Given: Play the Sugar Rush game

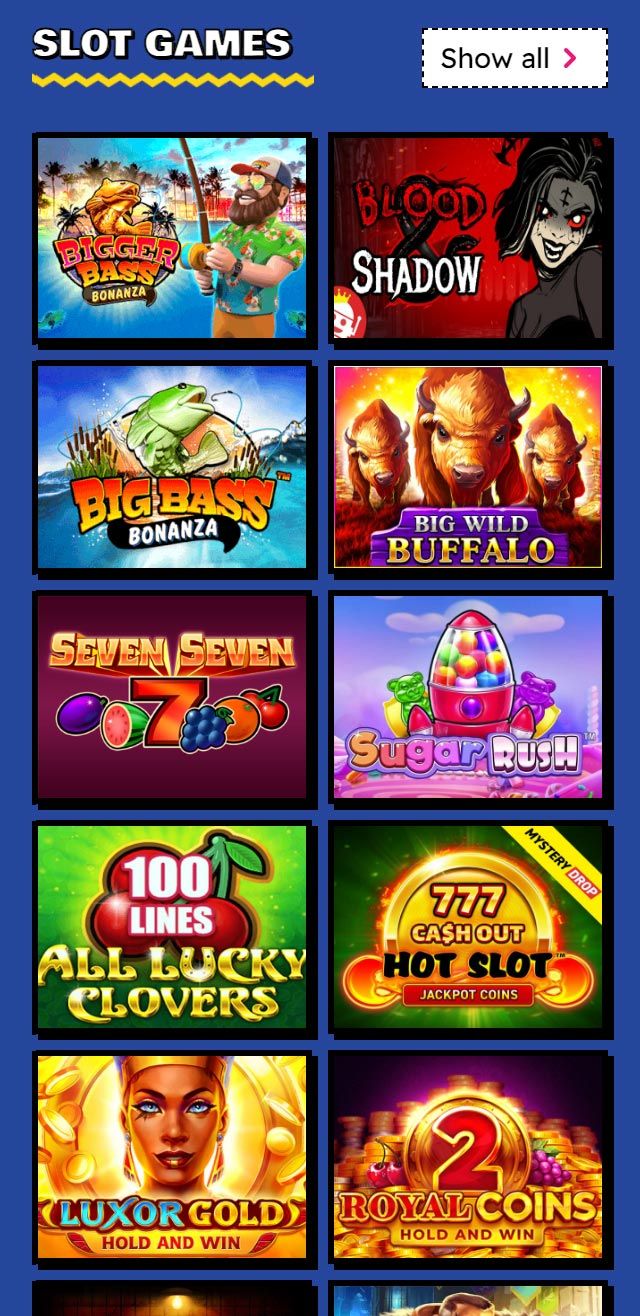Looking at the screenshot, I should tap(468, 697).
